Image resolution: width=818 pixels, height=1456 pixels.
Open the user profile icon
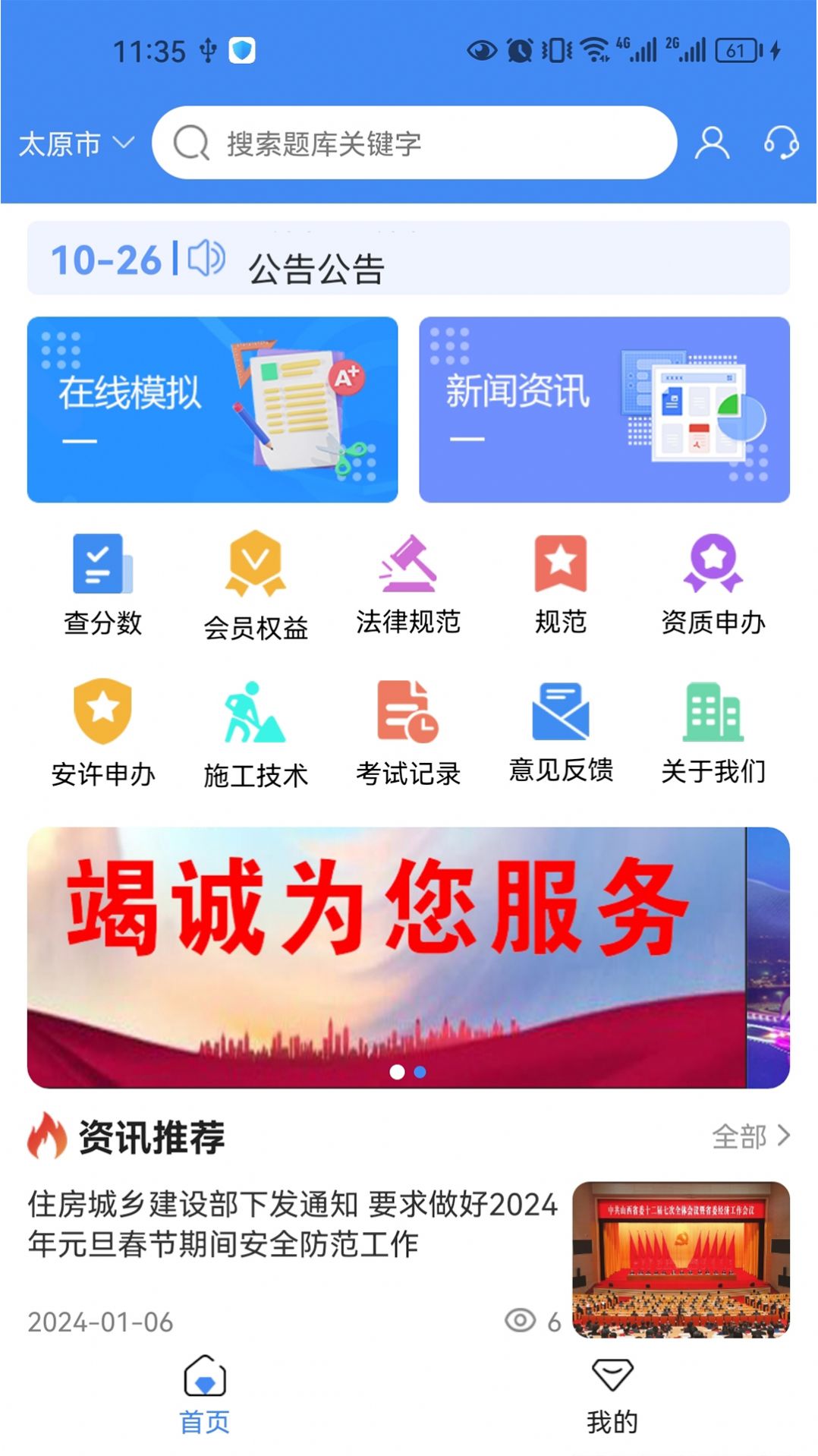tap(712, 144)
